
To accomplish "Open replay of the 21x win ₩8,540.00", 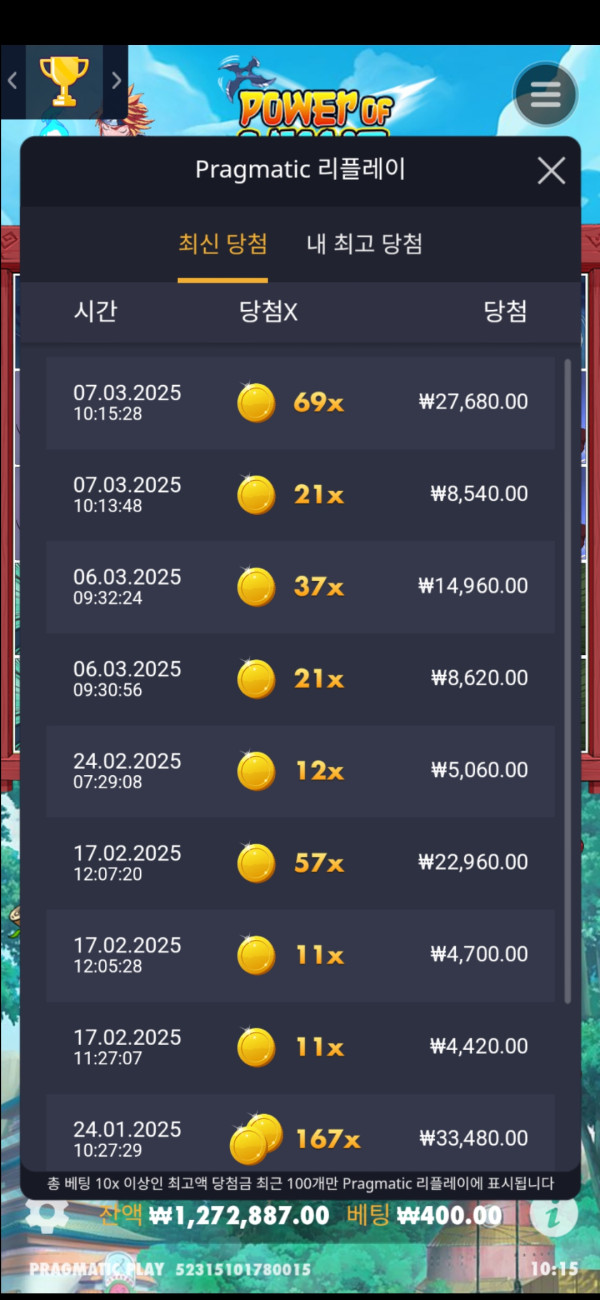I will tap(300, 495).
